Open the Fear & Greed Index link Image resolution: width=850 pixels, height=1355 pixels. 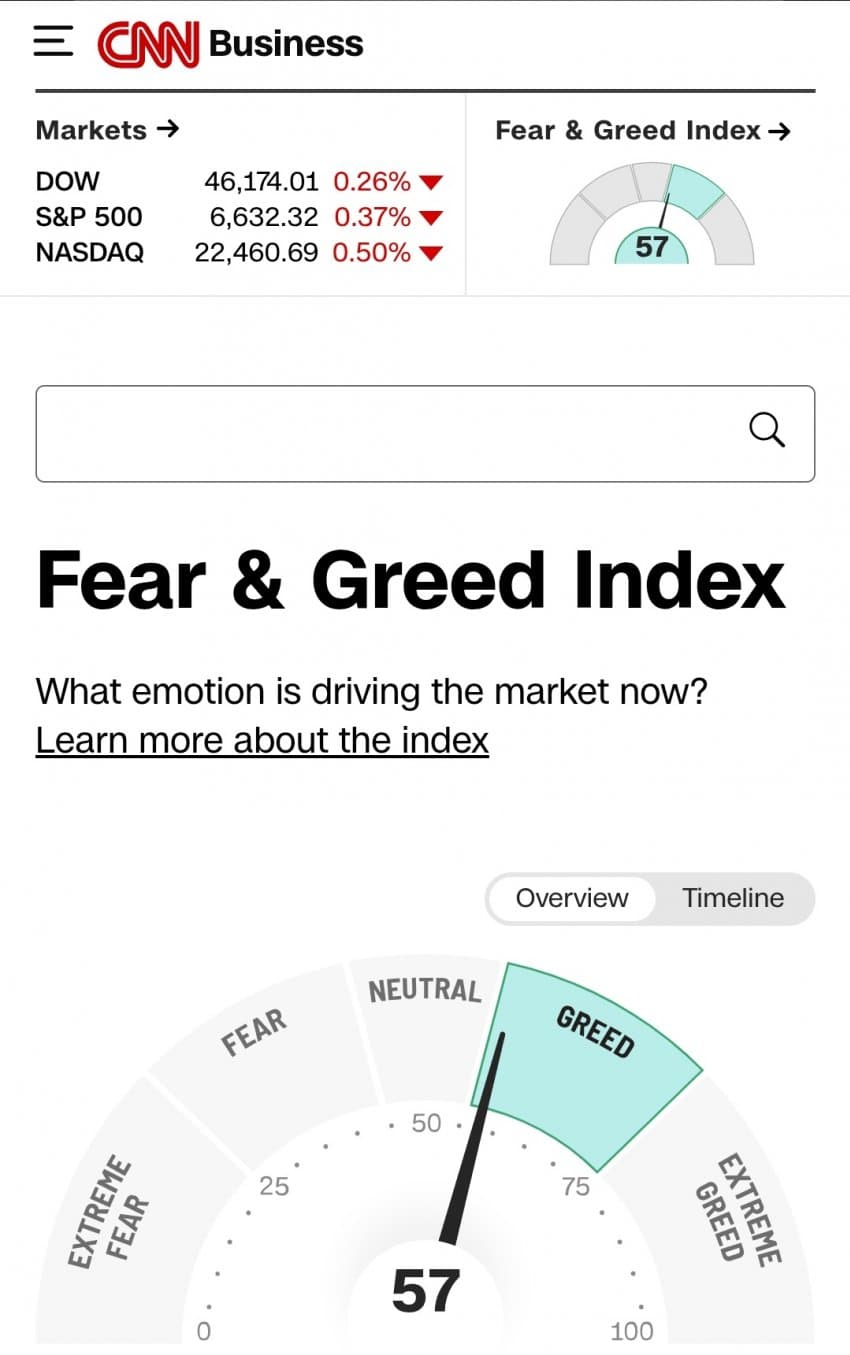click(643, 130)
